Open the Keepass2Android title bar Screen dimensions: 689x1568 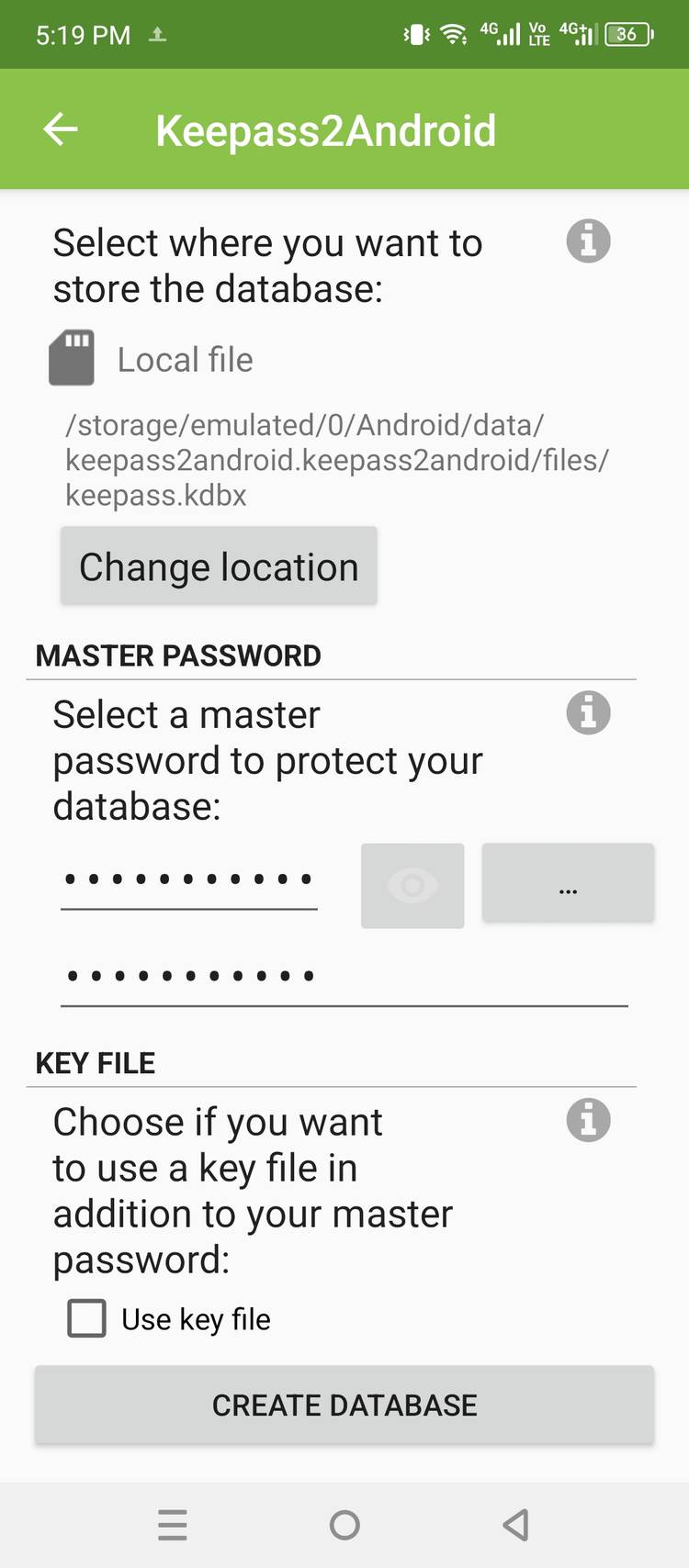tap(326, 129)
